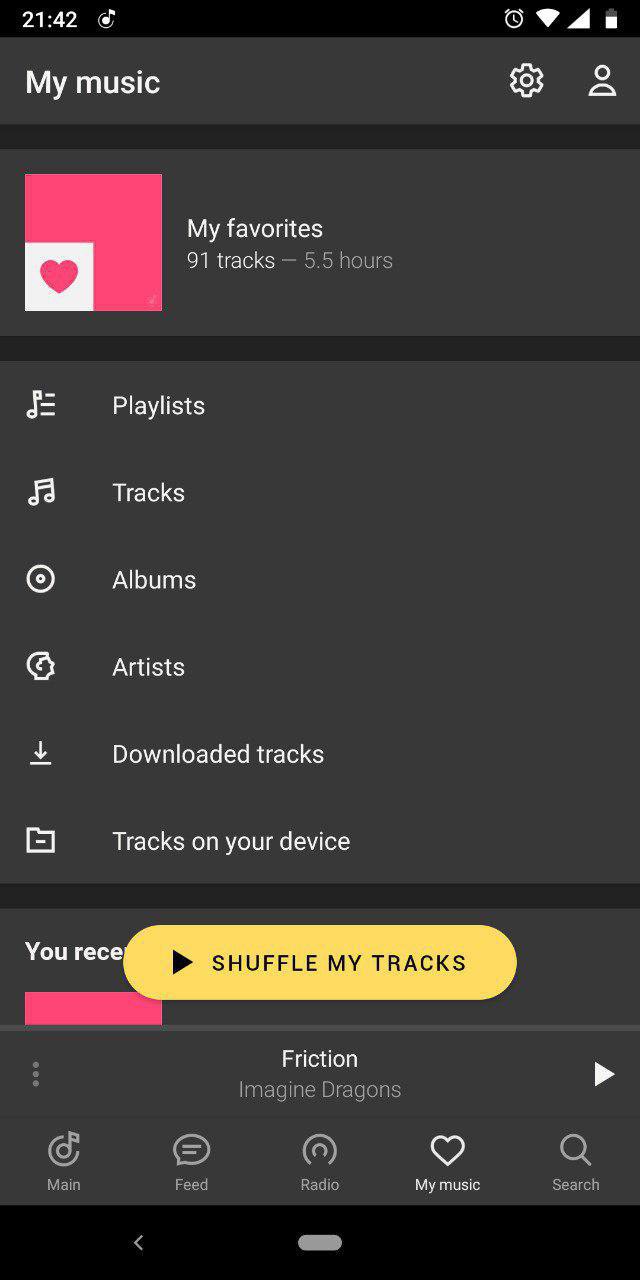Open the Playlists section
This screenshot has height=1280, width=640.
point(159,405)
